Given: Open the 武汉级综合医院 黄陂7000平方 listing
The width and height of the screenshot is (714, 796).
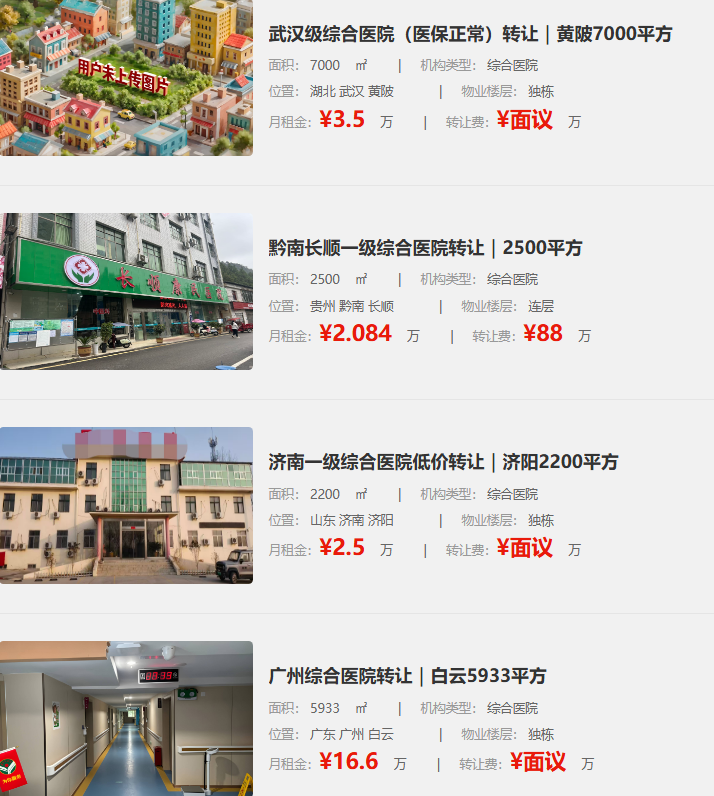Looking at the screenshot, I should pos(470,34).
